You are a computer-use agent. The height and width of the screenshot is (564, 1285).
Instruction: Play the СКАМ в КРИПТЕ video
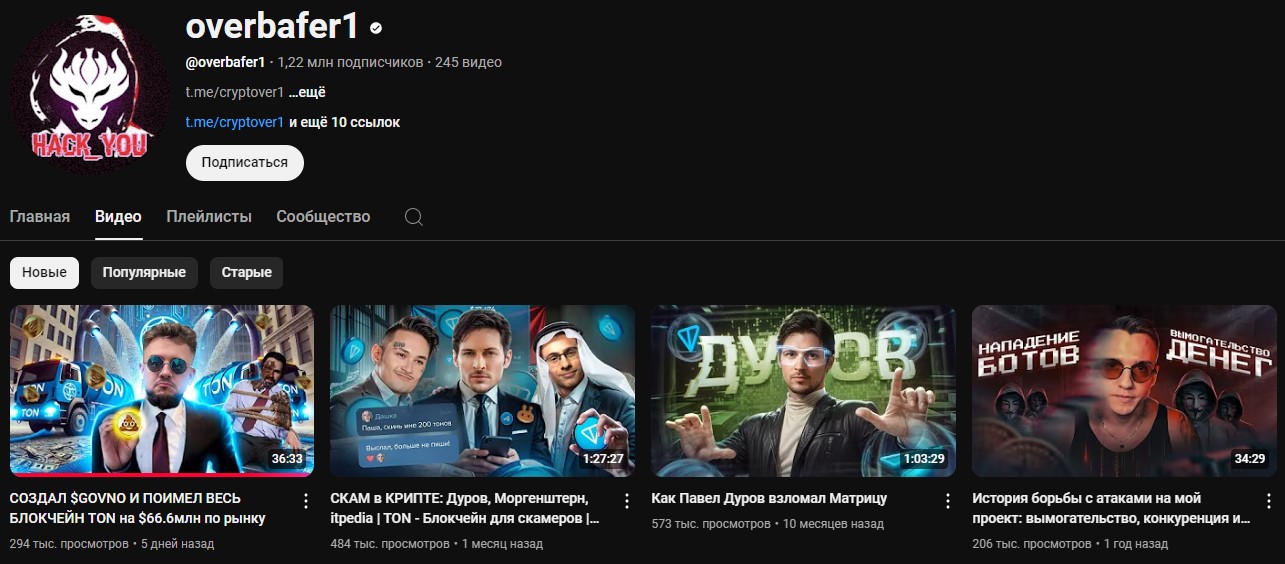[482, 391]
